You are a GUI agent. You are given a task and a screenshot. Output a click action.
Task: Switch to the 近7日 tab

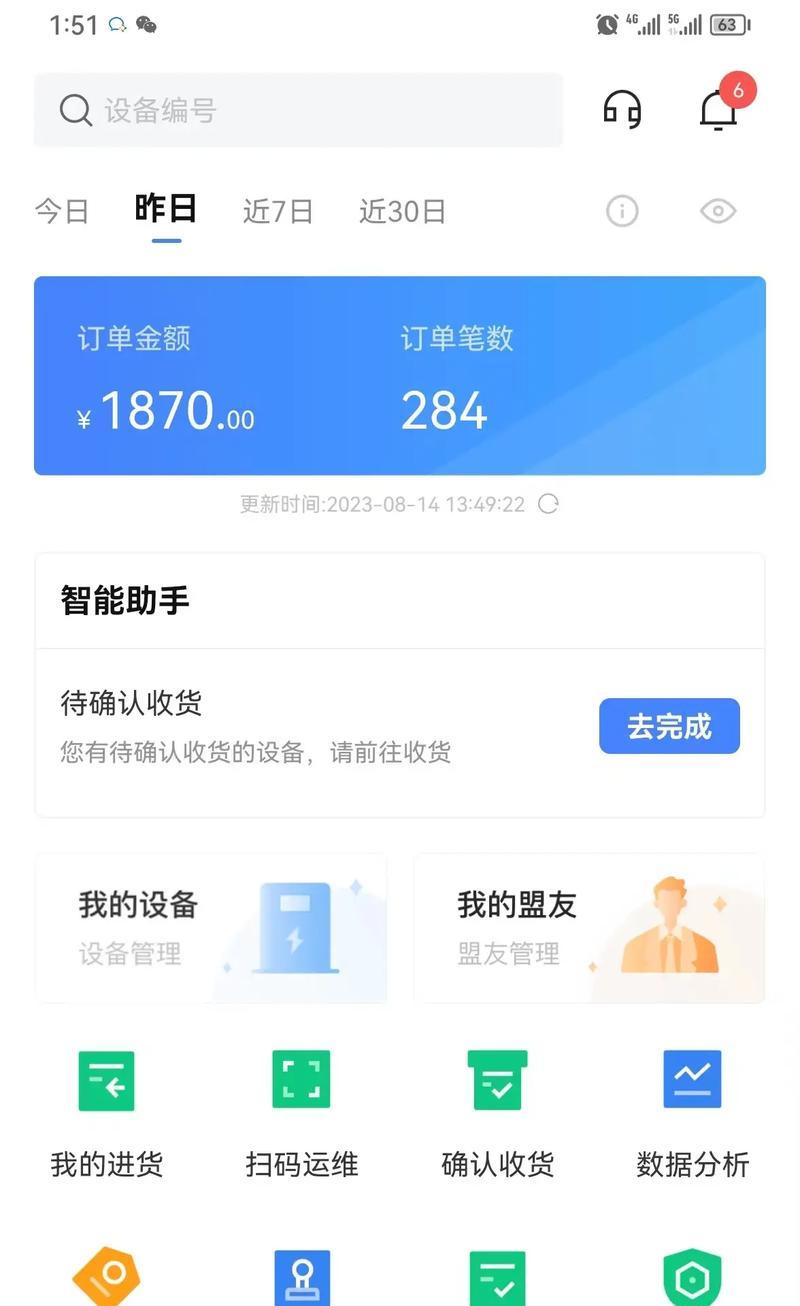pos(278,211)
